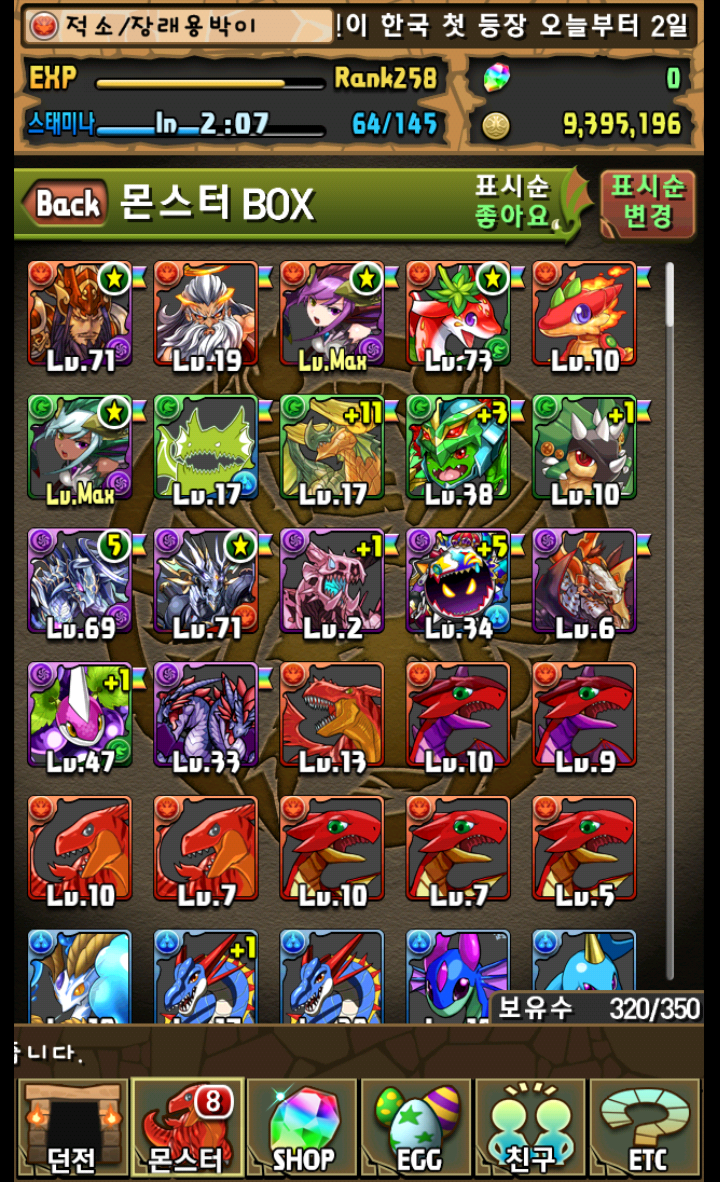
Task: Open the SHOP tab
Action: pos(302,1128)
